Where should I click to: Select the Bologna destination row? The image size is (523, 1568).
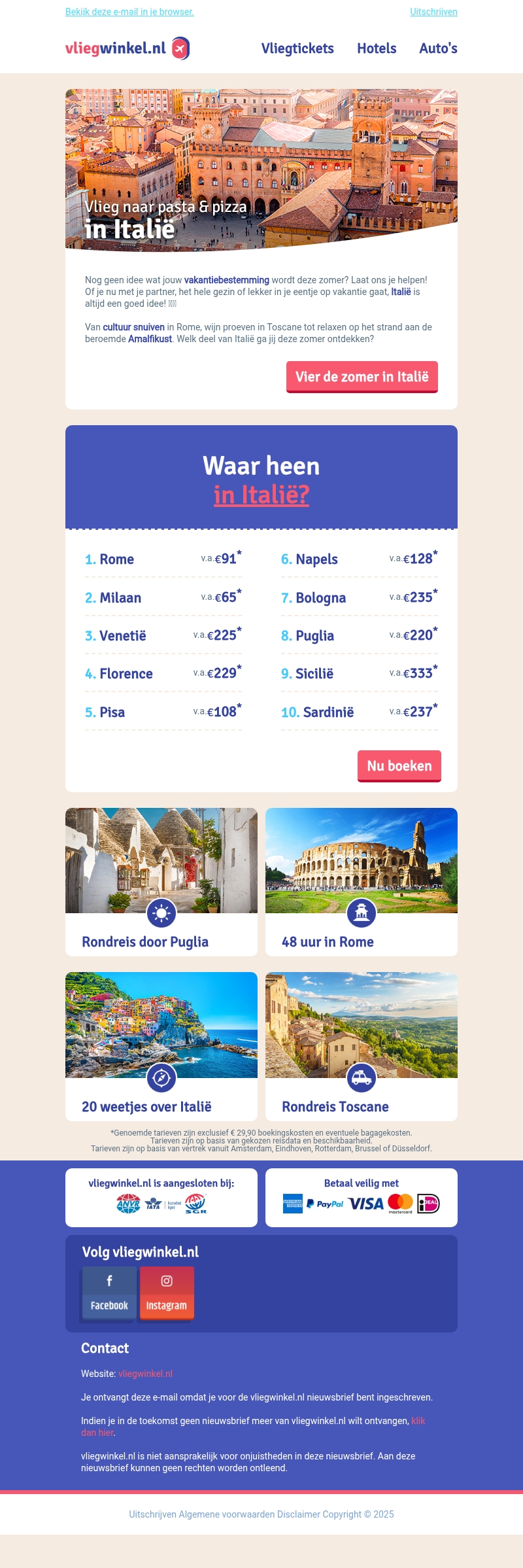[359, 598]
